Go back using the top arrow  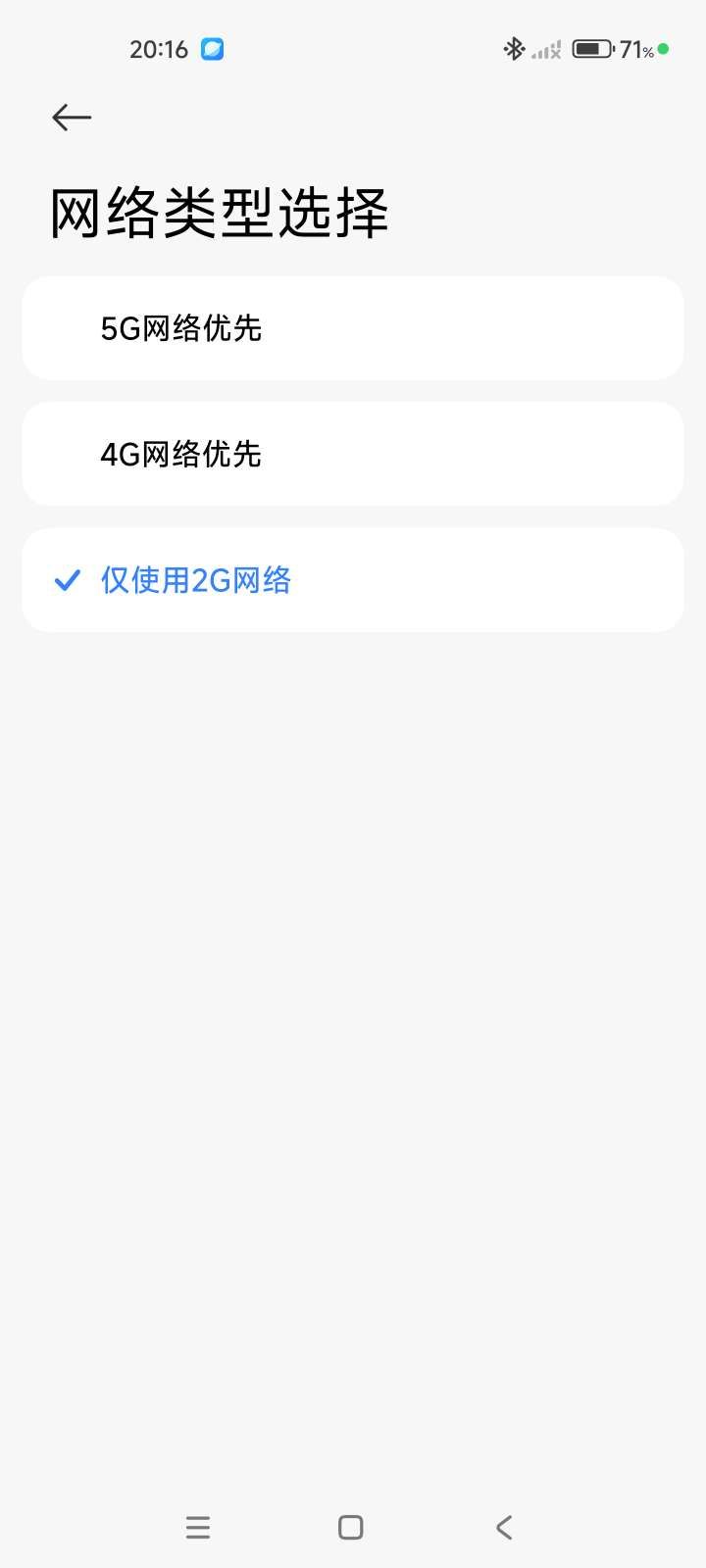(72, 118)
